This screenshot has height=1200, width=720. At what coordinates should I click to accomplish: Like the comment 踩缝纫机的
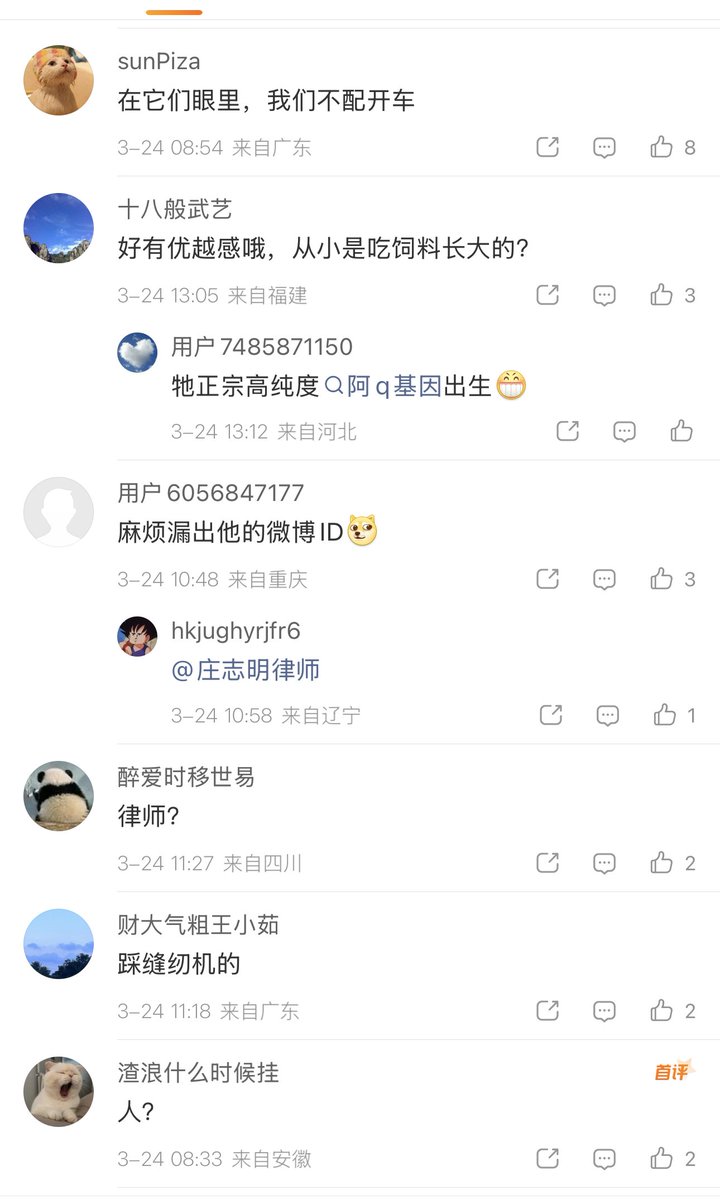click(x=662, y=1011)
